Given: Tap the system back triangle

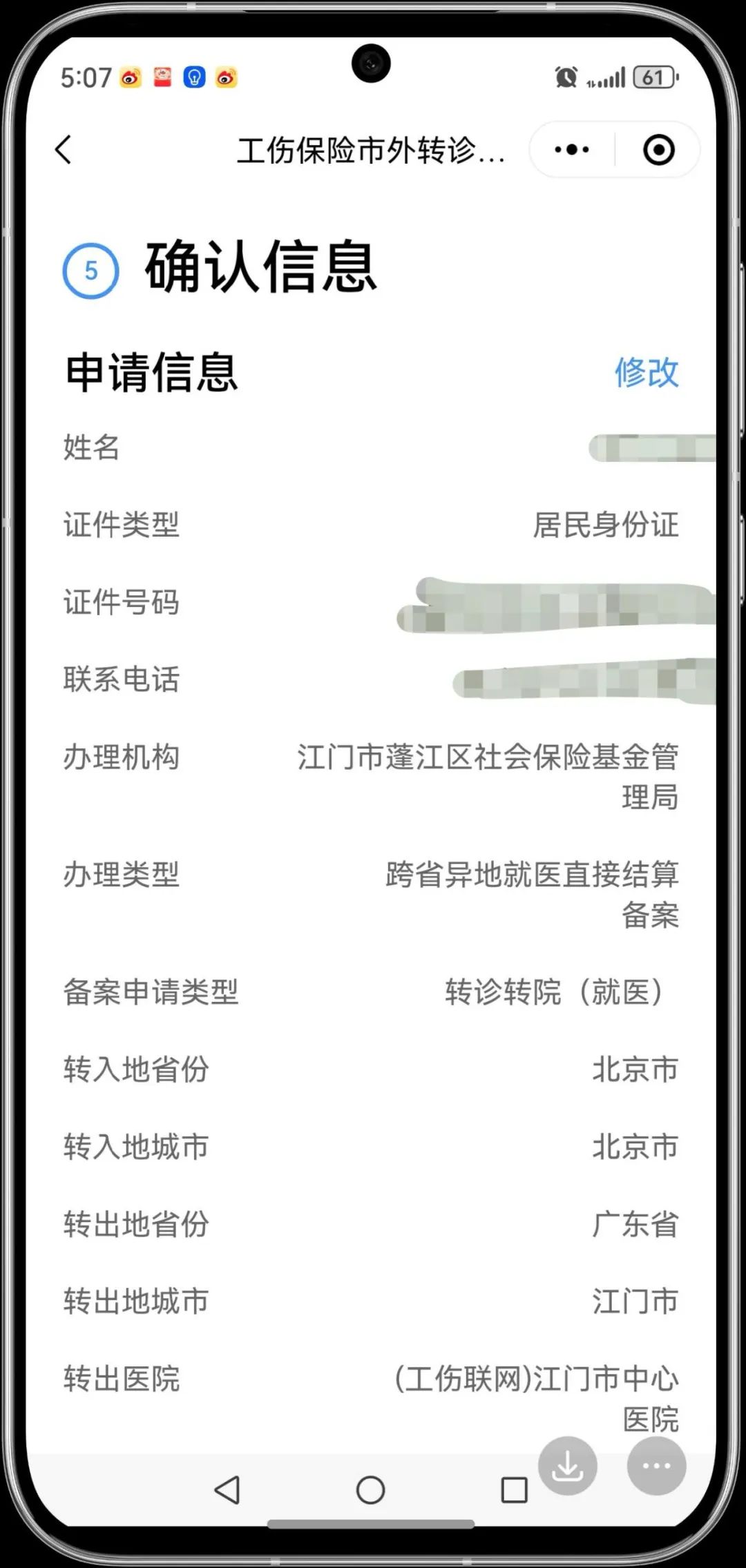Looking at the screenshot, I should tap(227, 1490).
